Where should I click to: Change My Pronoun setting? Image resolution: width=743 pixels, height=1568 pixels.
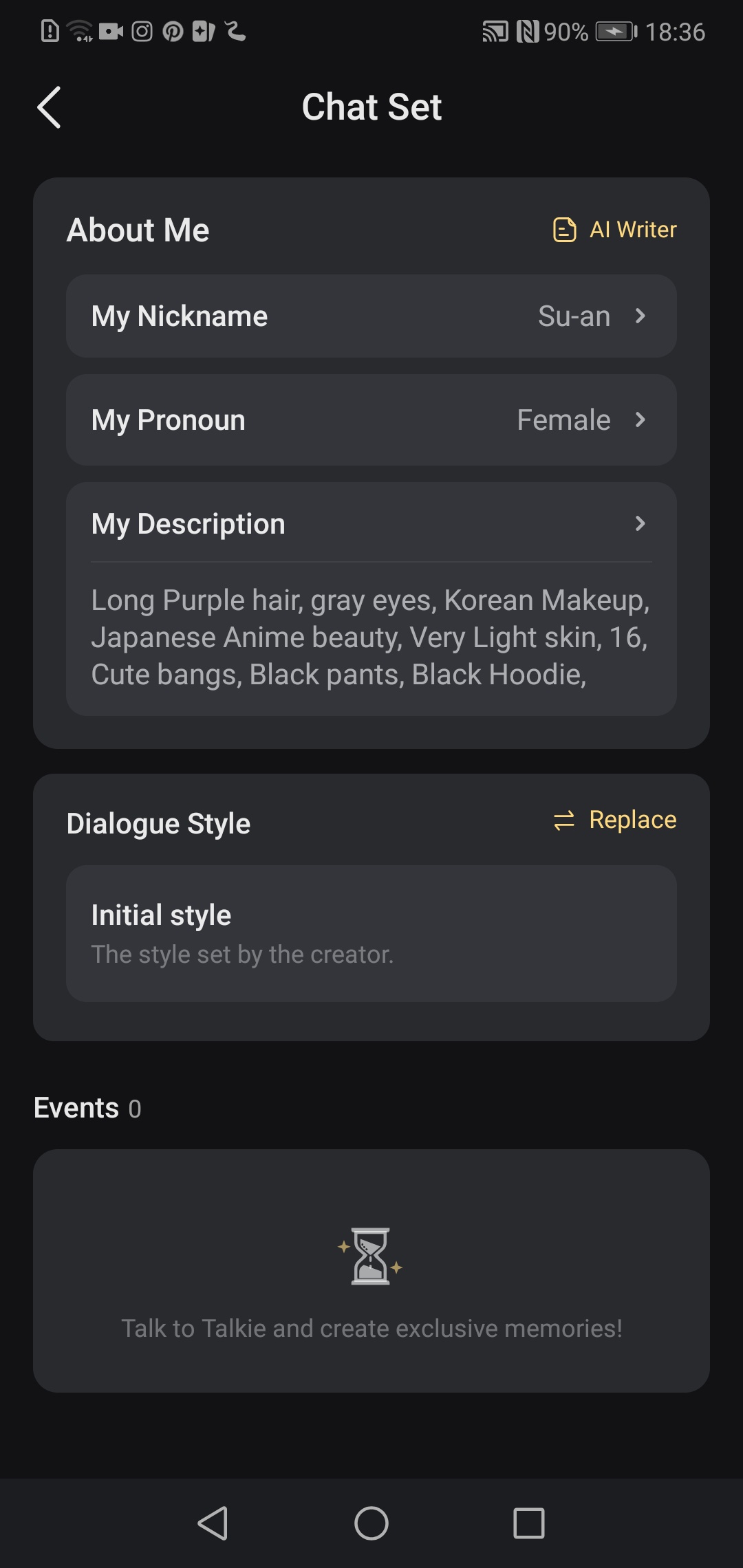pos(371,420)
